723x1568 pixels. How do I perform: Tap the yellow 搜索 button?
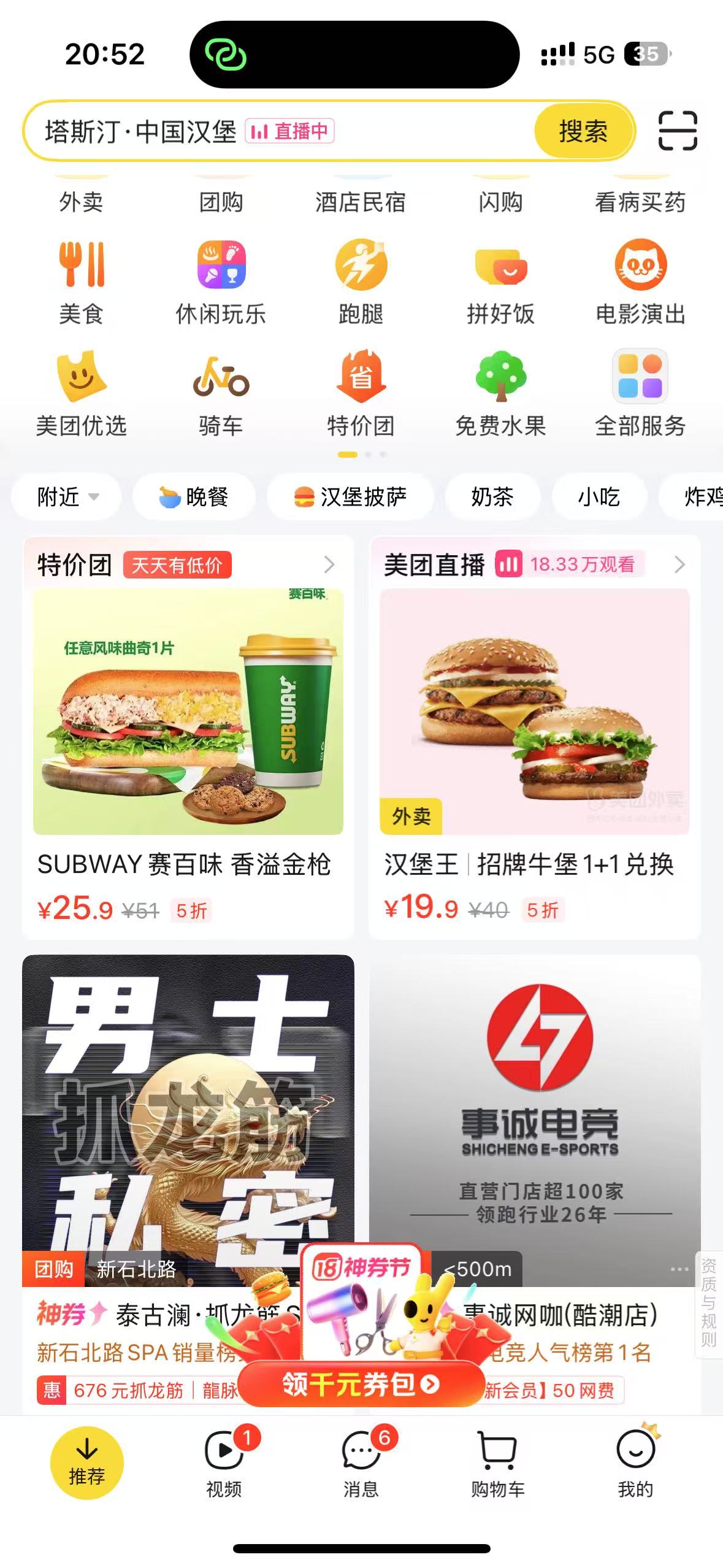[x=583, y=131]
